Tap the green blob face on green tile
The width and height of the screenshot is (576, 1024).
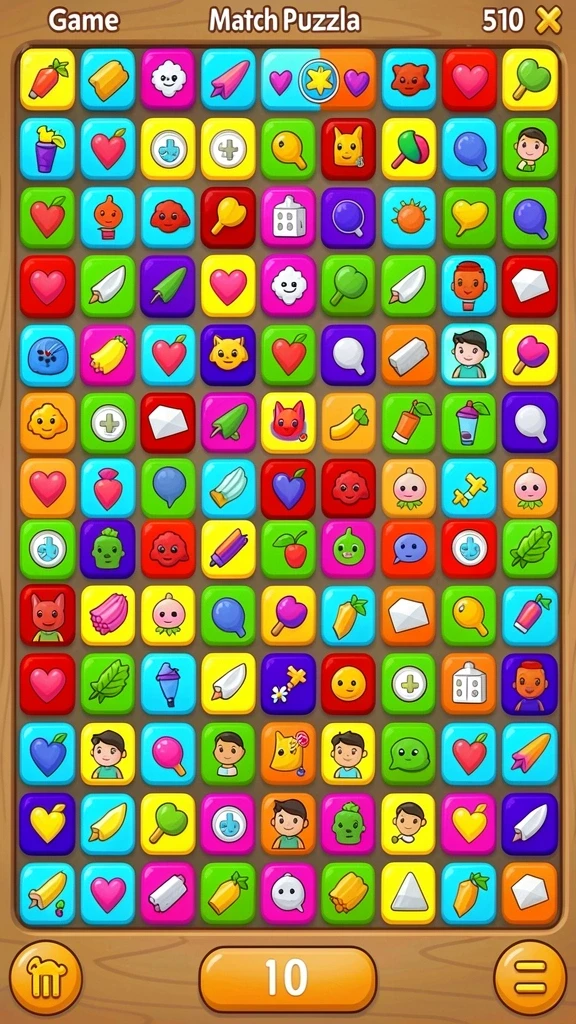pos(409,752)
